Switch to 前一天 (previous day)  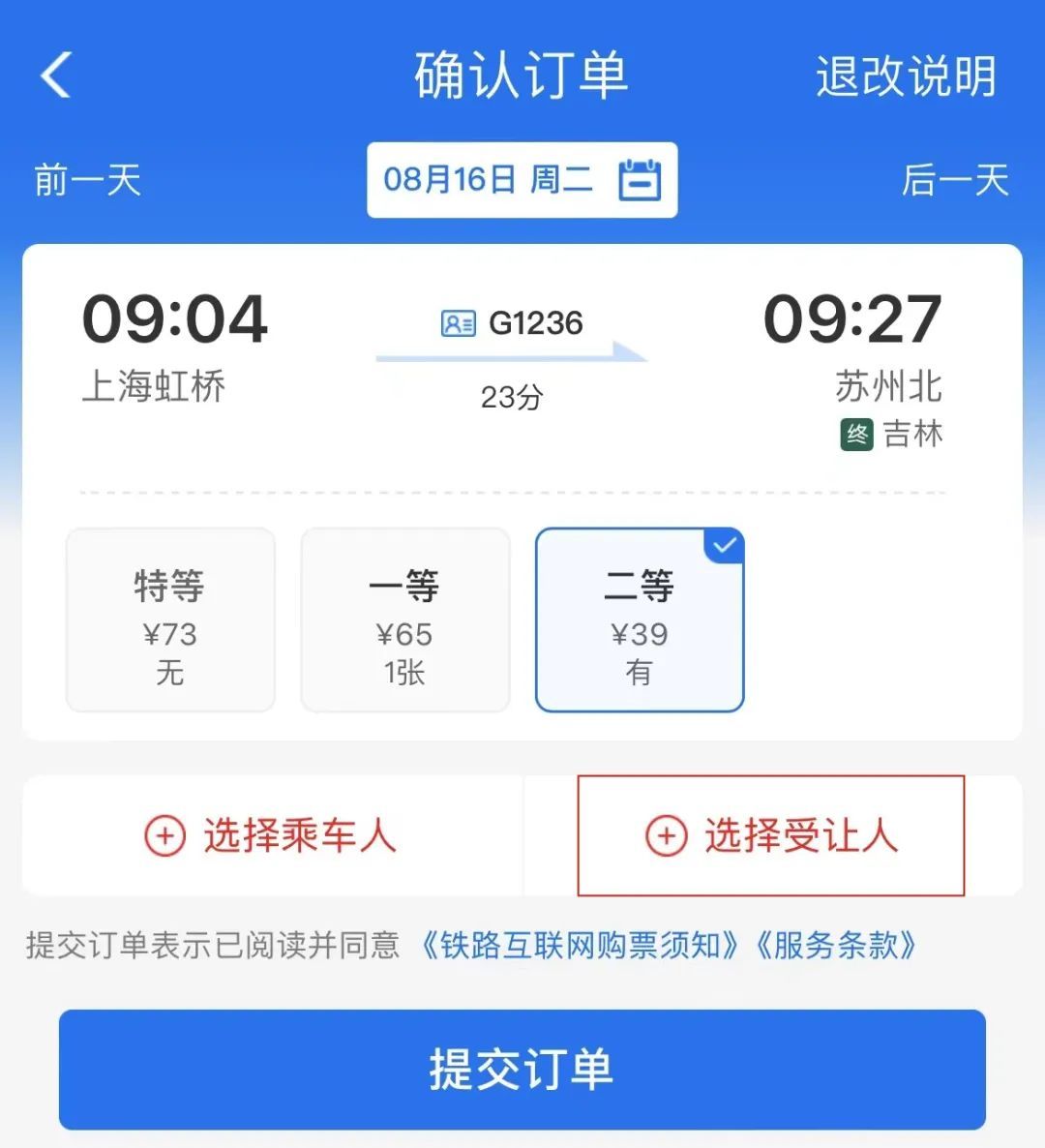[x=88, y=181]
